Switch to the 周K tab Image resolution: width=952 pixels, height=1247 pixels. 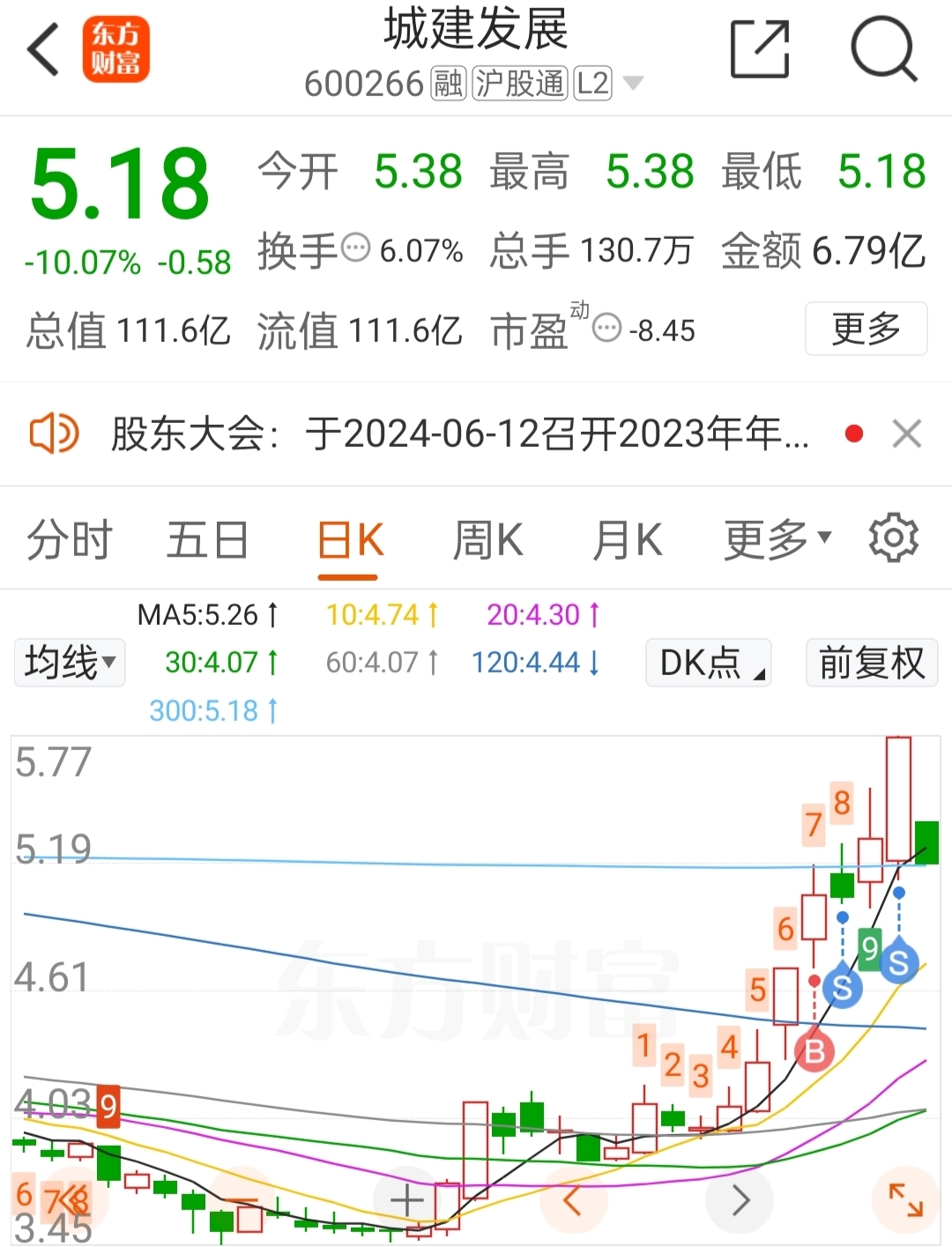[x=487, y=538]
